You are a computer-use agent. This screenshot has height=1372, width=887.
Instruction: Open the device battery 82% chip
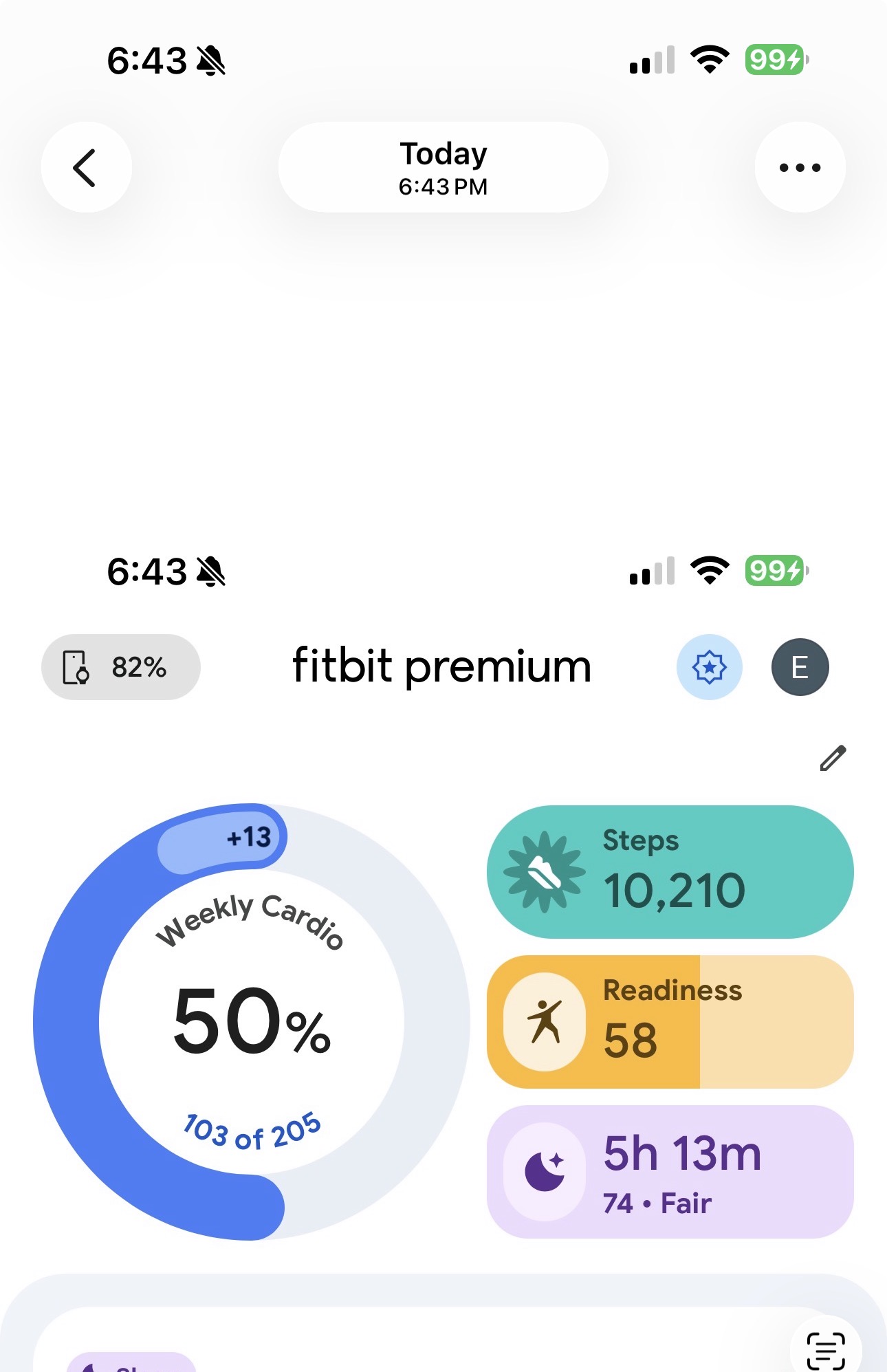click(121, 667)
